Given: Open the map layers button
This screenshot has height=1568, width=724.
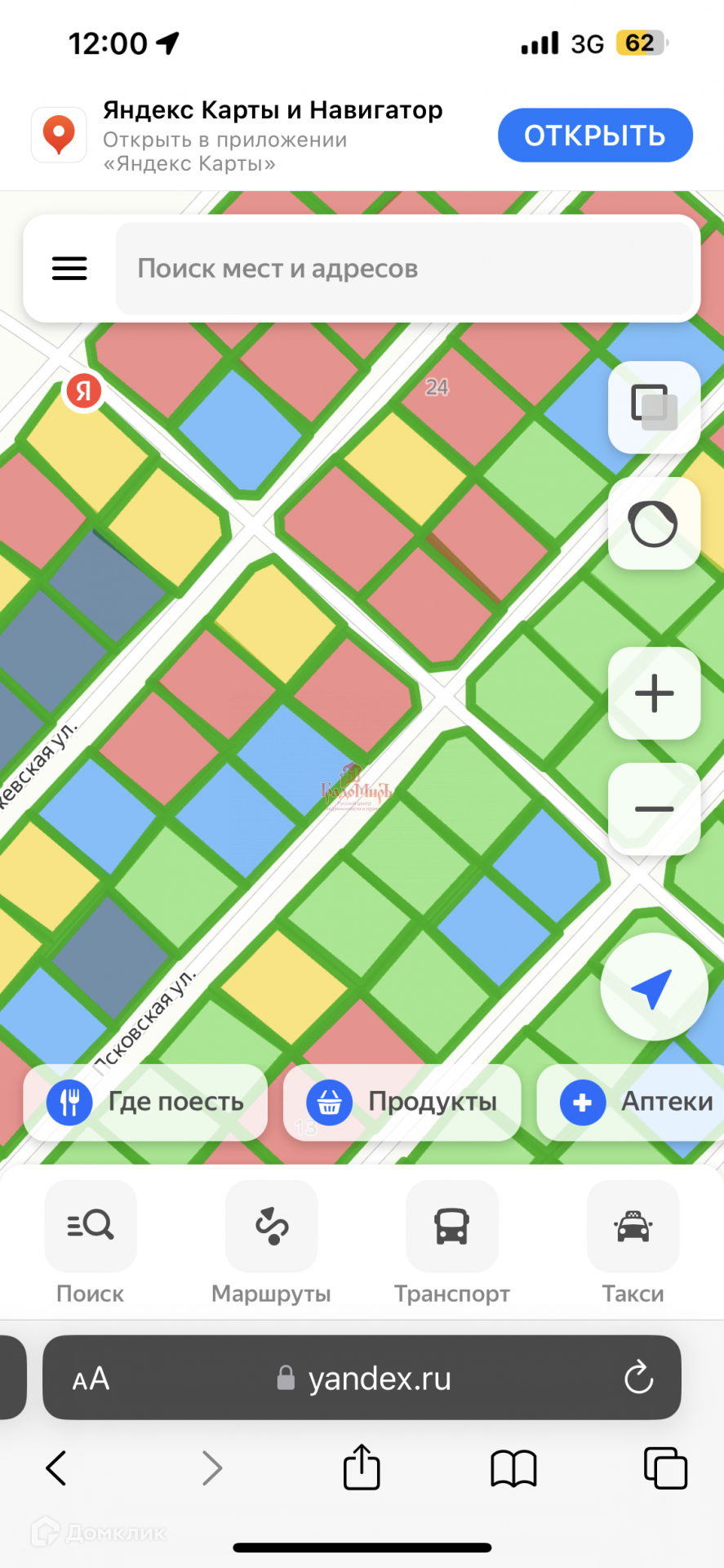Looking at the screenshot, I should (x=654, y=407).
